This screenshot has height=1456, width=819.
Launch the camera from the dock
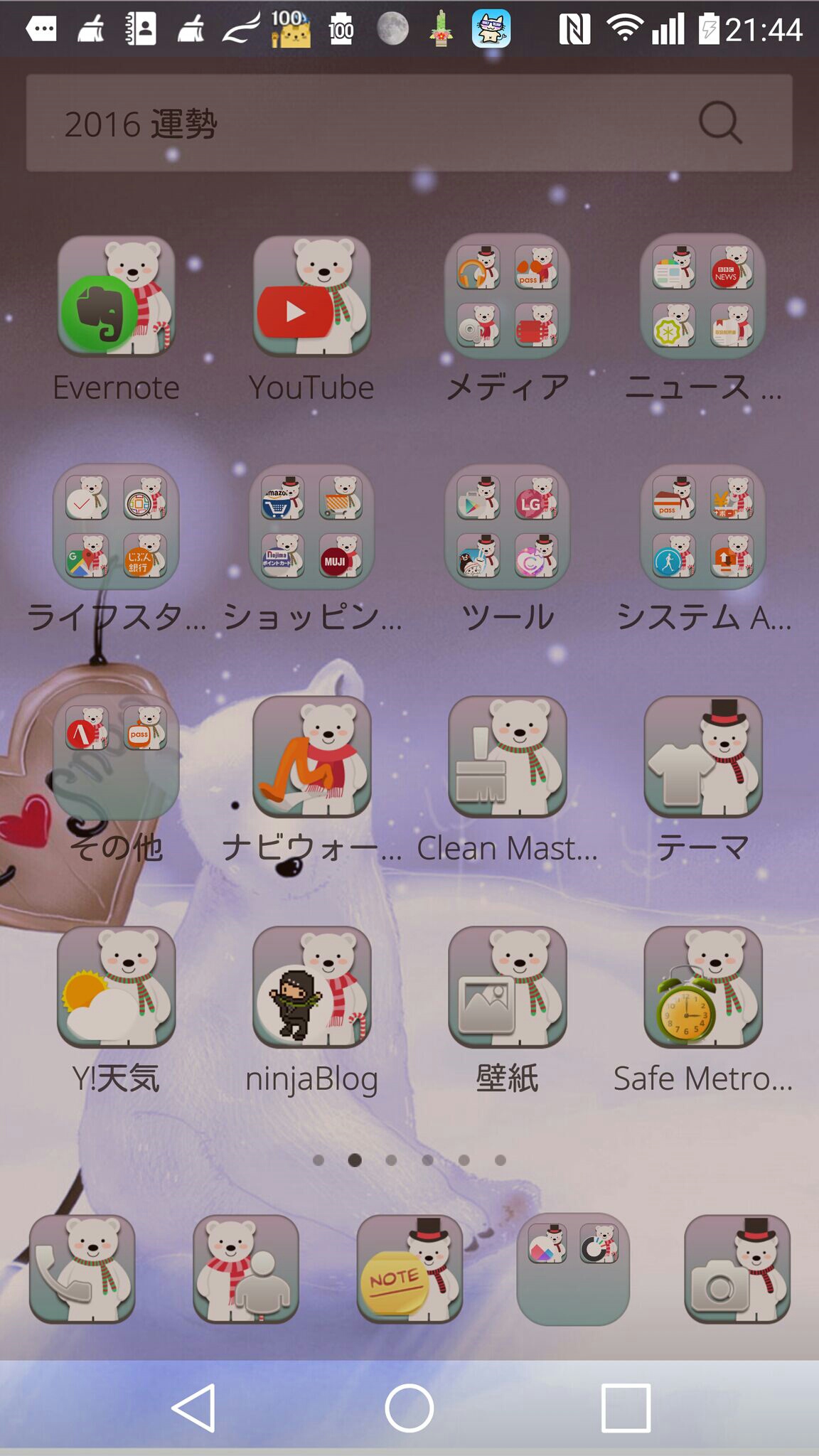[737, 1269]
